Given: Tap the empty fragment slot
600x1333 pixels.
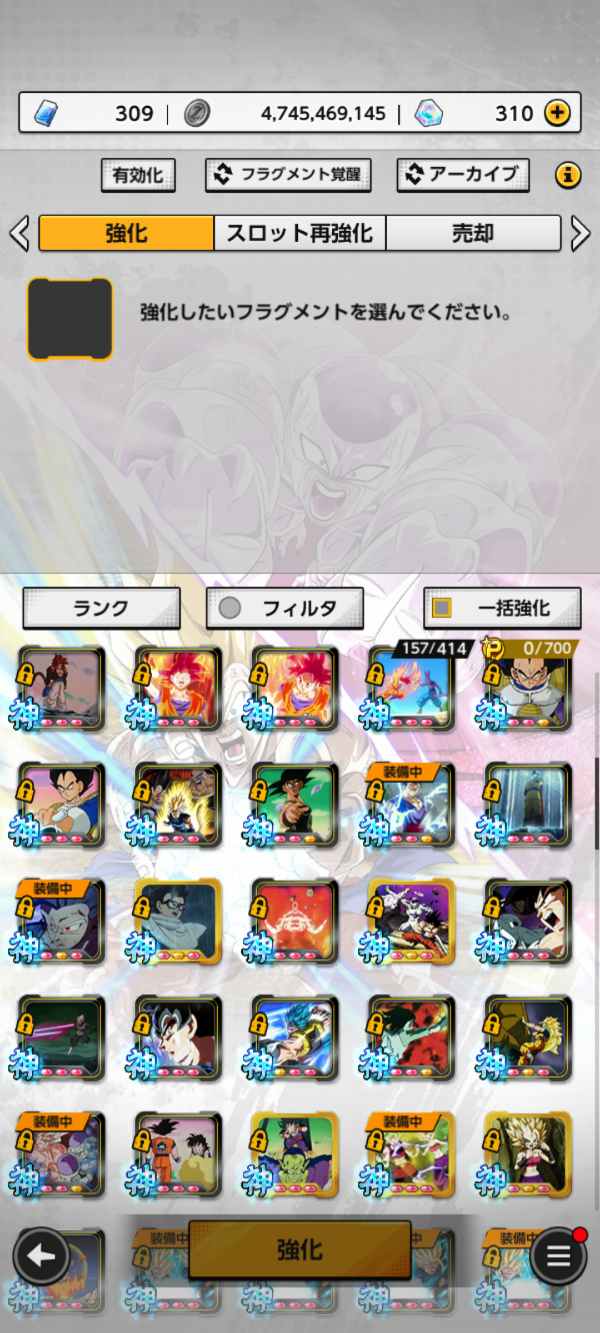Looking at the screenshot, I should tap(69, 318).
